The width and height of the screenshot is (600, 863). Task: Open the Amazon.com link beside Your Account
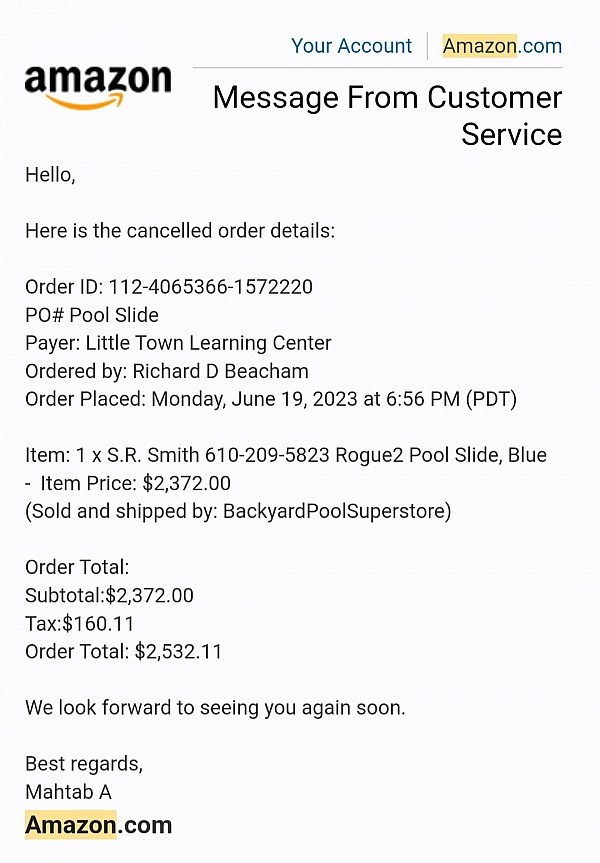point(502,46)
